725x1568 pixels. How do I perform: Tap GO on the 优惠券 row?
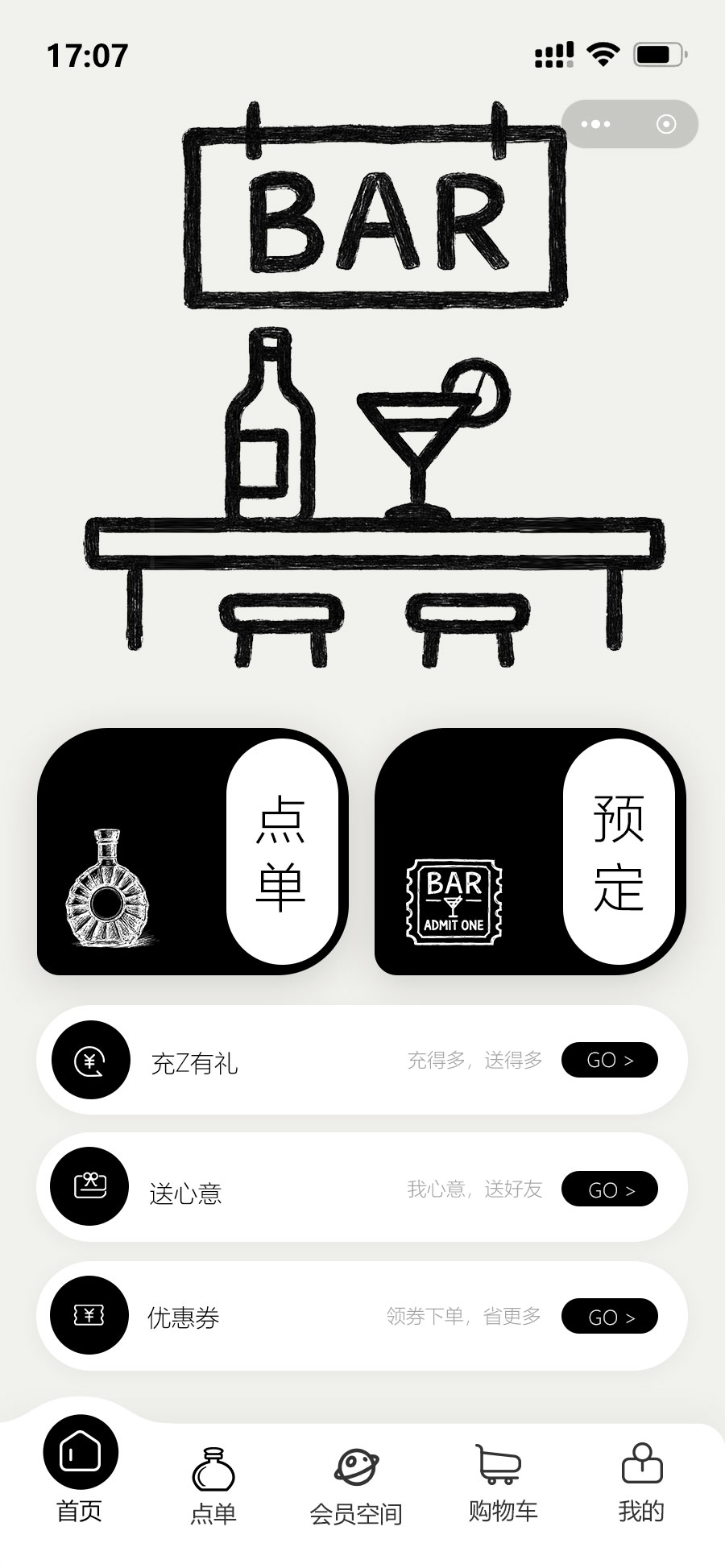(x=609, y=1317)
